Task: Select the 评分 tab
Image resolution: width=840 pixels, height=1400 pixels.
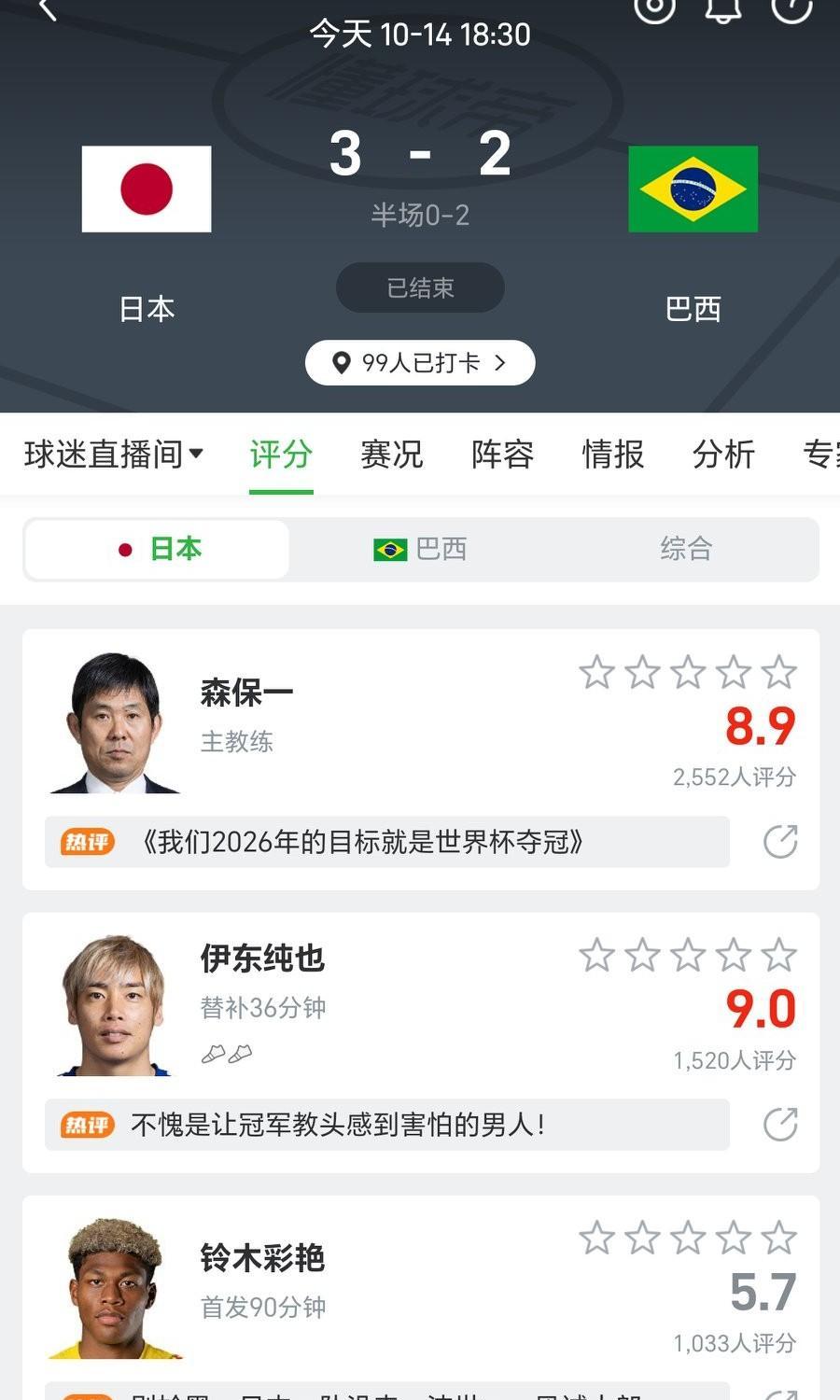Action: click(x=280, y=455)
